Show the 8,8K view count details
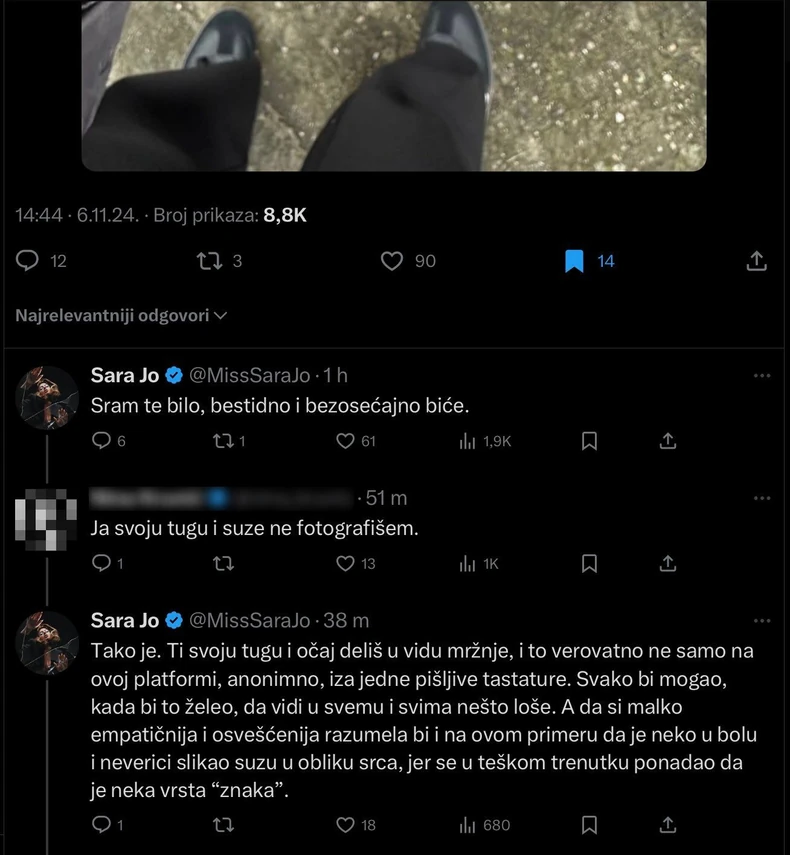Viewport: 790px width, 855px height. coord(286,212)
